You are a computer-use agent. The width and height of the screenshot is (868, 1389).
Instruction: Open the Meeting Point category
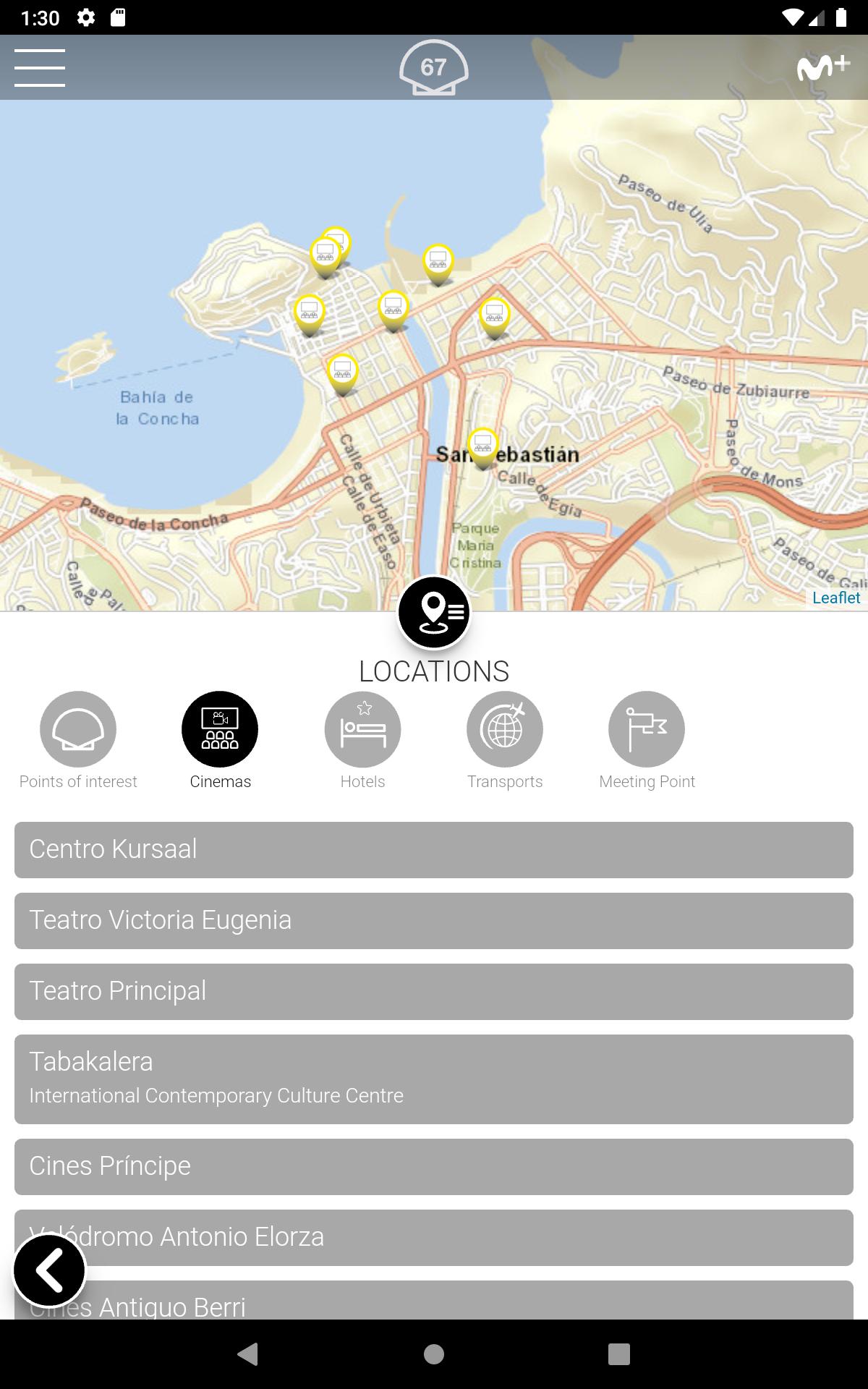coord(647,729)
